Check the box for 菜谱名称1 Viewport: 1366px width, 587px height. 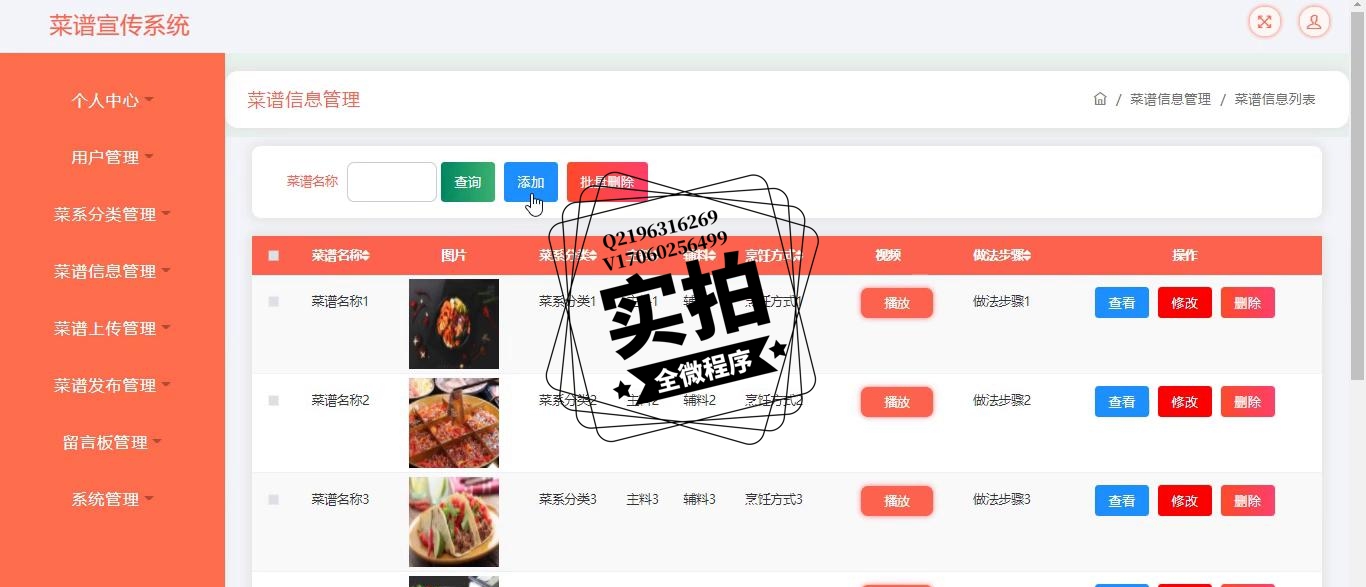tap(274, 302)
